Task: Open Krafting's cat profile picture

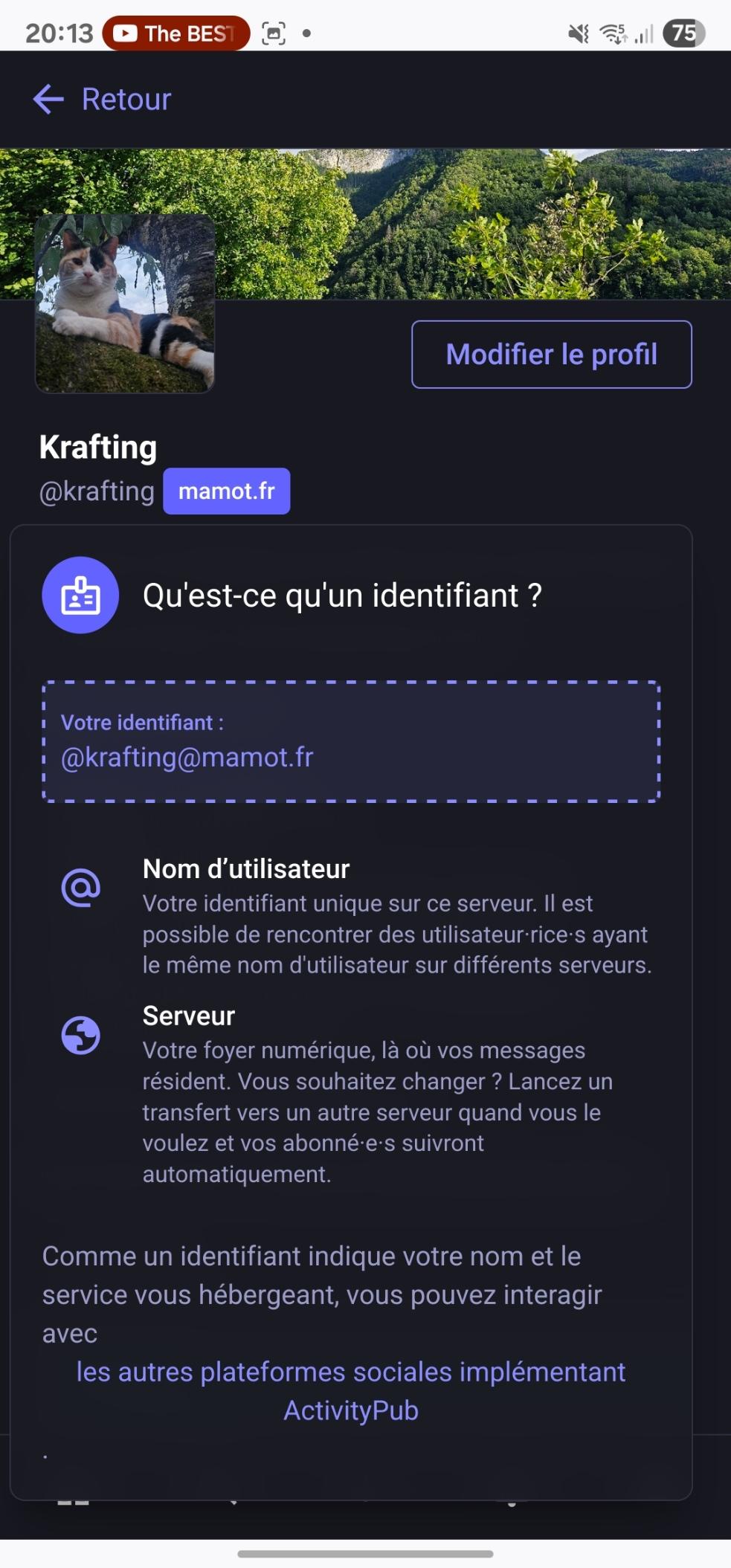Action: click(125, 303)
